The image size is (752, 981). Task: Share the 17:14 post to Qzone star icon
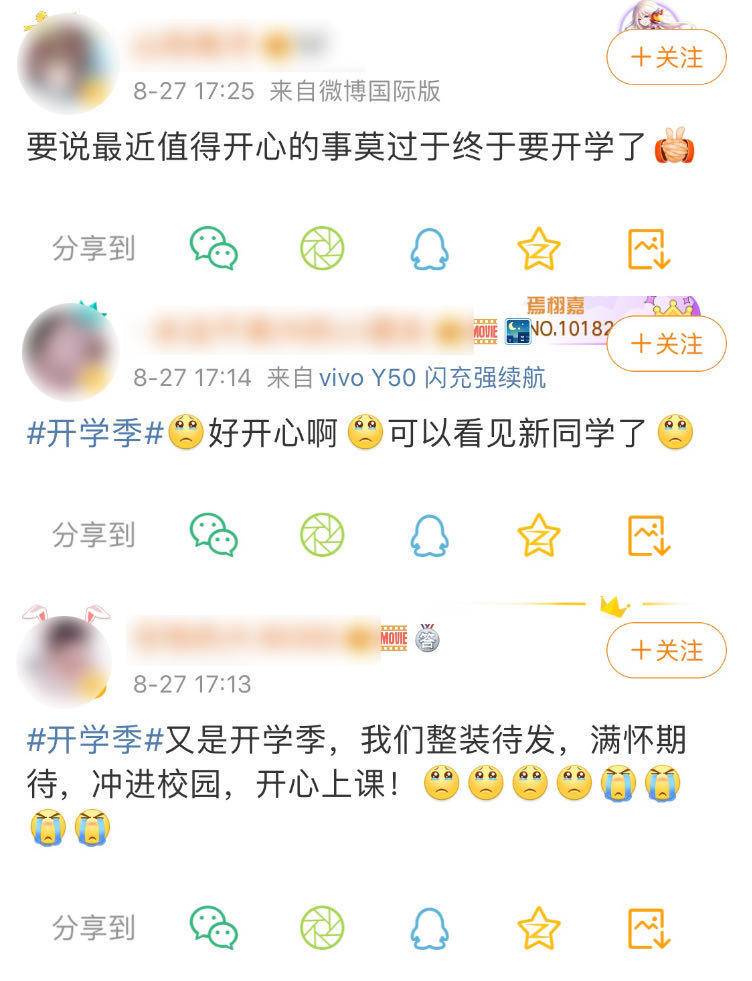(x=539, y=535)
